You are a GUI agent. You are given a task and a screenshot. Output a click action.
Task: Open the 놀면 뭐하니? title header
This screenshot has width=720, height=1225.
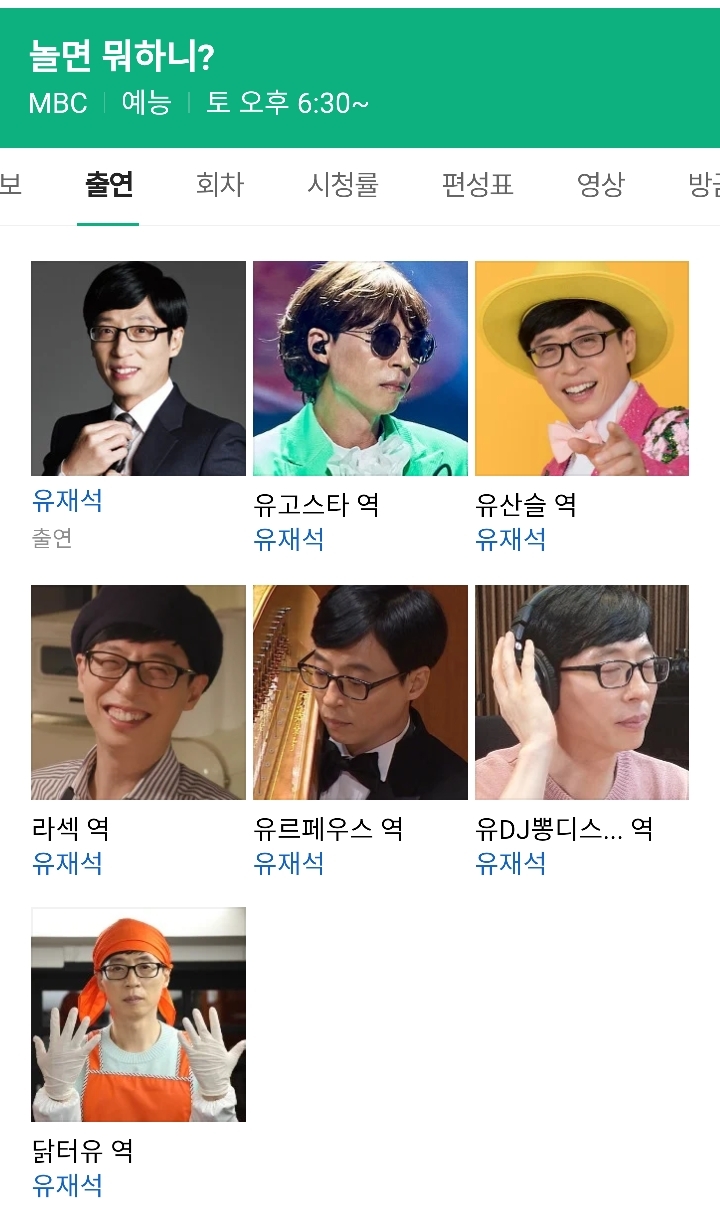coord(121,59)
